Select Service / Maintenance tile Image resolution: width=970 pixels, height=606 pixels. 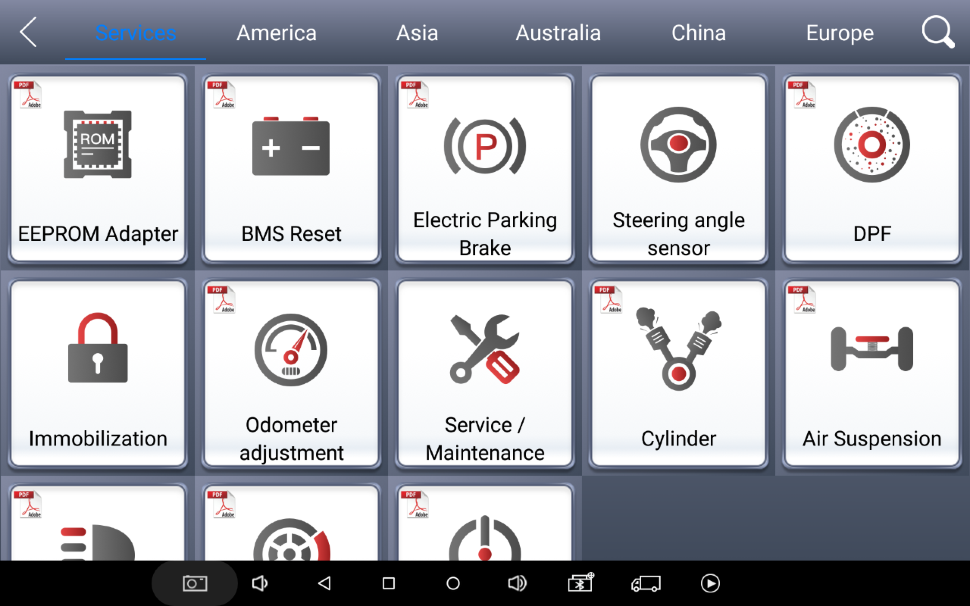click(x=485, y=373)
